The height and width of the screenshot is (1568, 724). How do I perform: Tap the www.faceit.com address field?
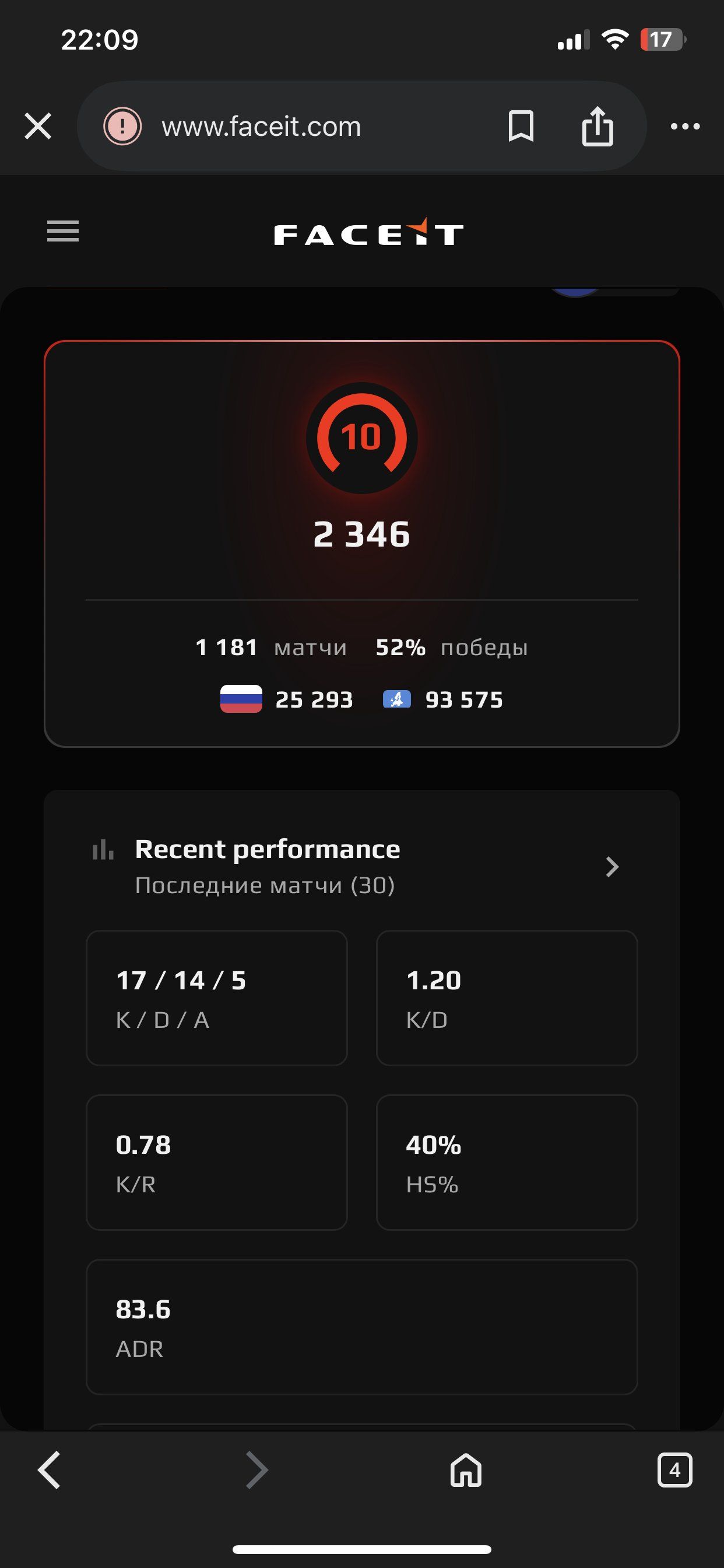click(x=262, y=127)
